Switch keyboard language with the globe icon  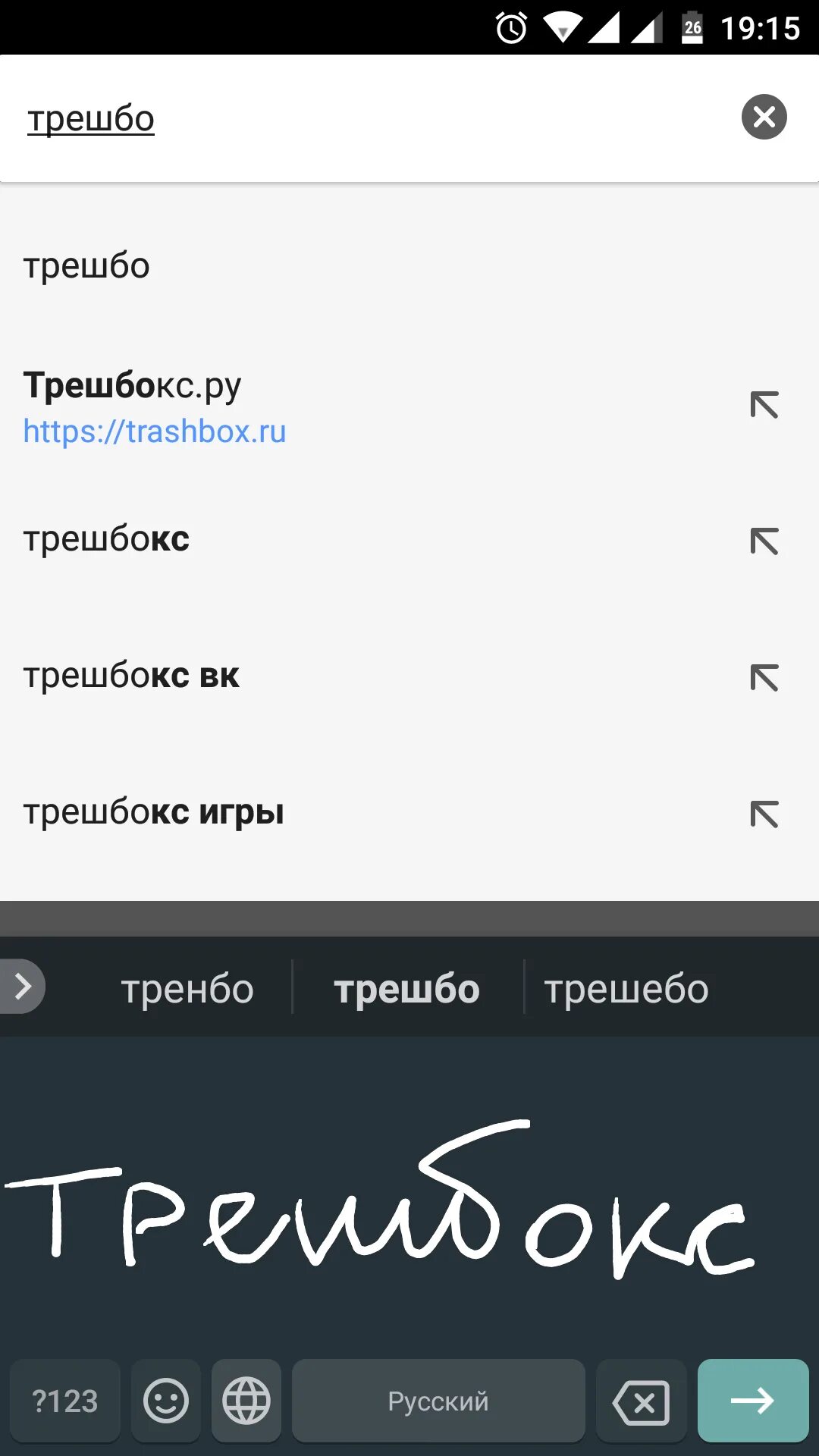(246, 1400)
